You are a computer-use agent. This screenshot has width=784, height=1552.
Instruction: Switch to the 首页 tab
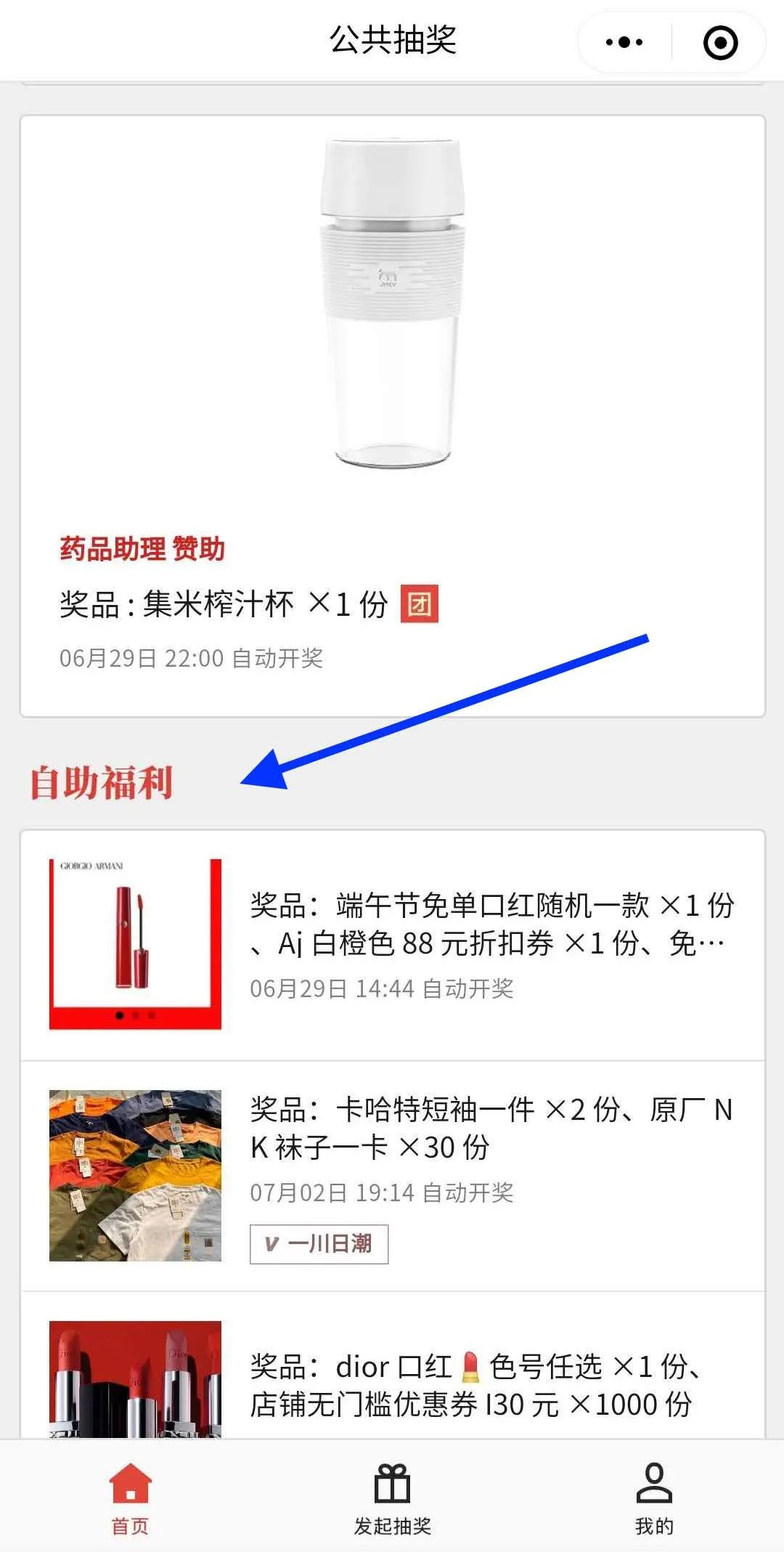point(130,1499)
